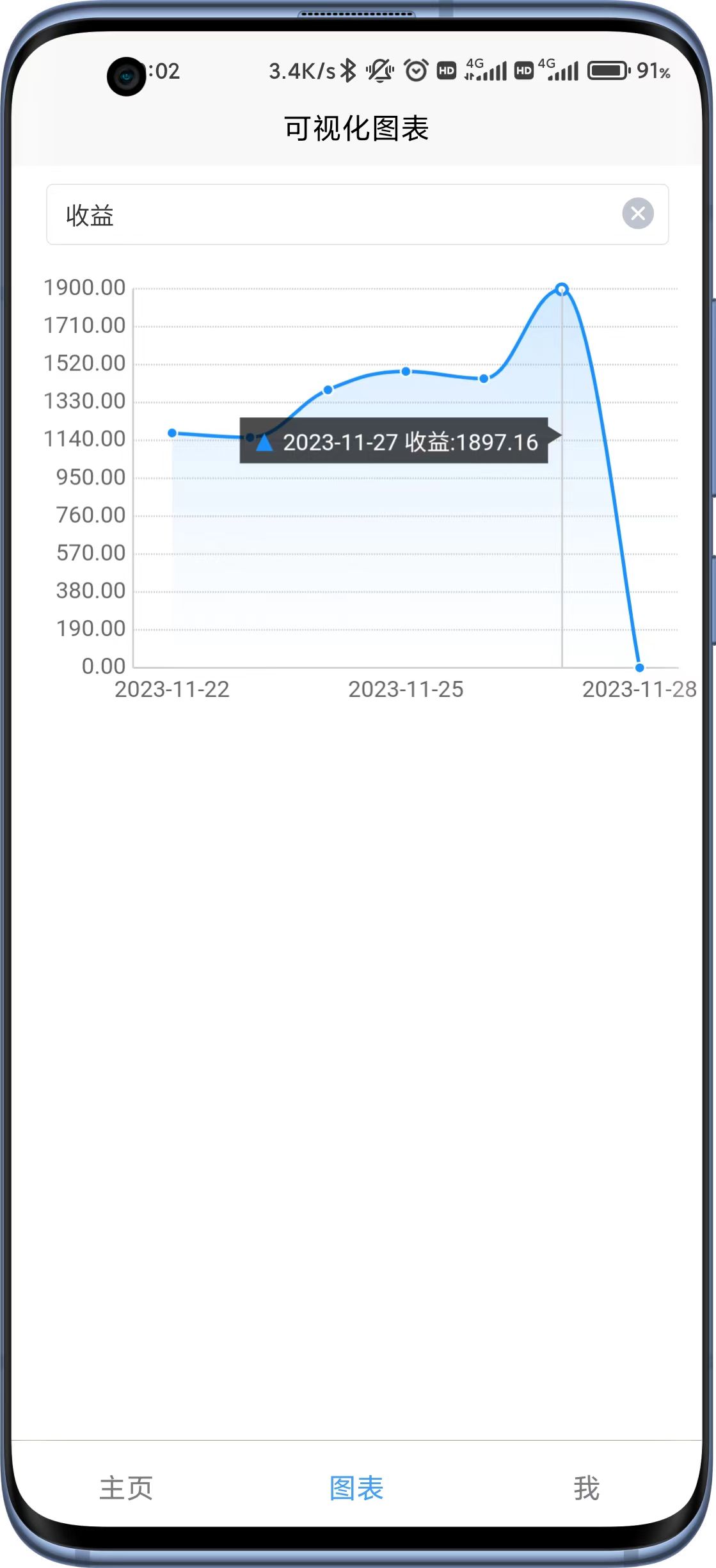Tap the 2023-11-28 data point at zero
This screenshot has width=716, height=1568.
coord(639,667)
